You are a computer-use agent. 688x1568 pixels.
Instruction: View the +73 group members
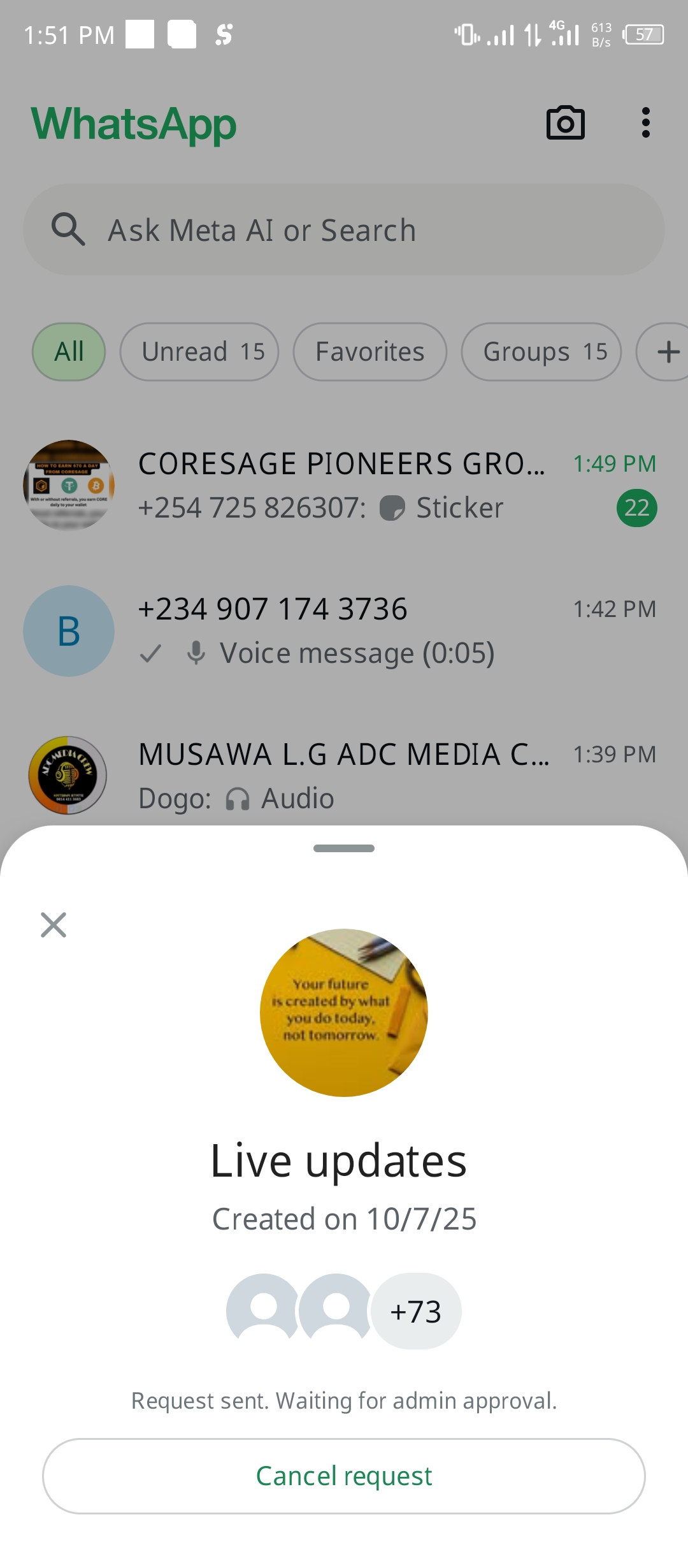pos(415,1311)
